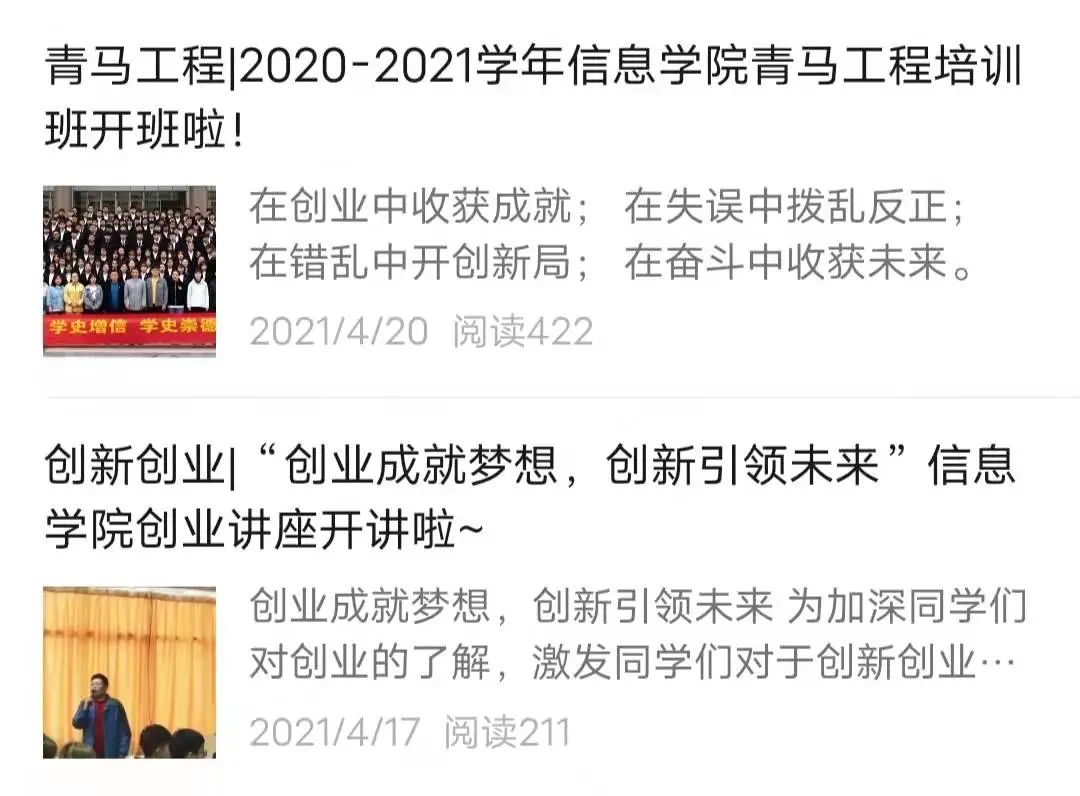Open the 创新创业 信息学院创业讲座 article
Image resolution: width=1080 pixels, height=796 pixels.
(530, 496)
